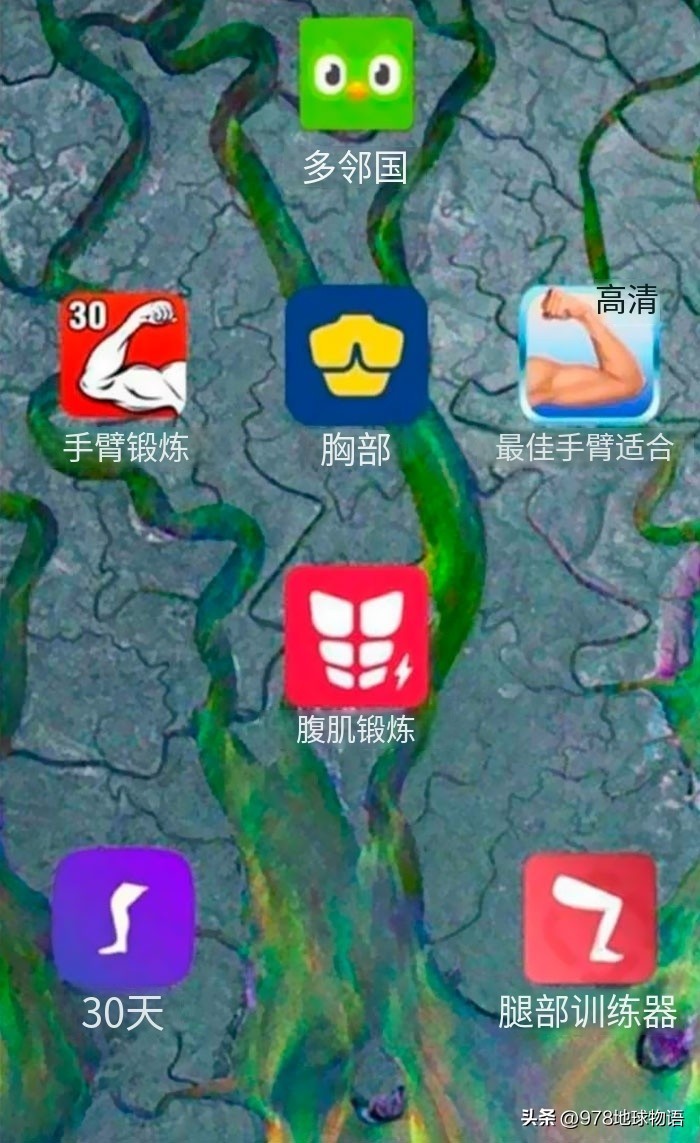Start the 最佳手臂适合 app
Screen dimensions: 700x1143
(x=589, y=355)
